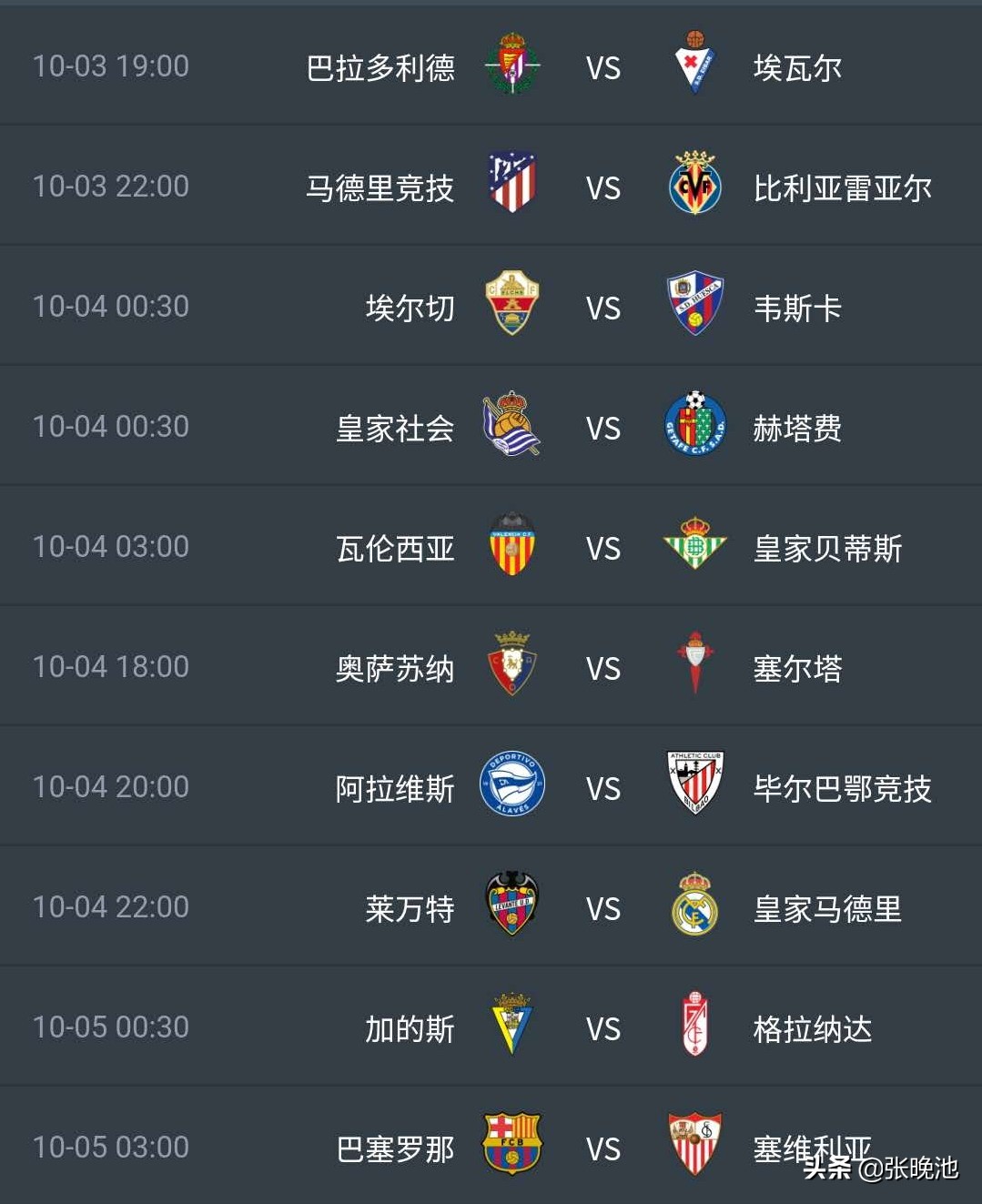Select the 加的斯 vs 格拉纳达 fixture
This screenshot has width=982, height=1204.
point(602,1028)
